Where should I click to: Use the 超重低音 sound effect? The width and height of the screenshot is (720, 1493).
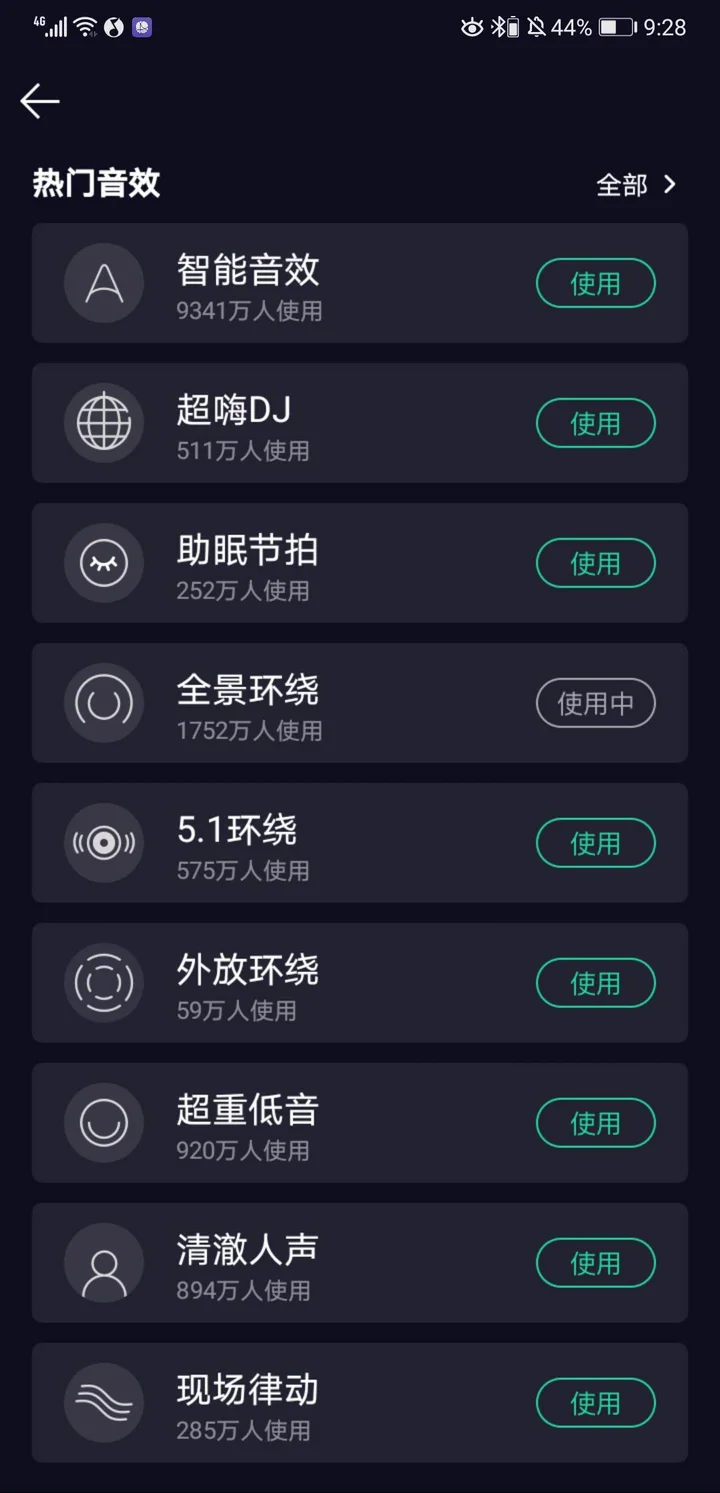596,1123
